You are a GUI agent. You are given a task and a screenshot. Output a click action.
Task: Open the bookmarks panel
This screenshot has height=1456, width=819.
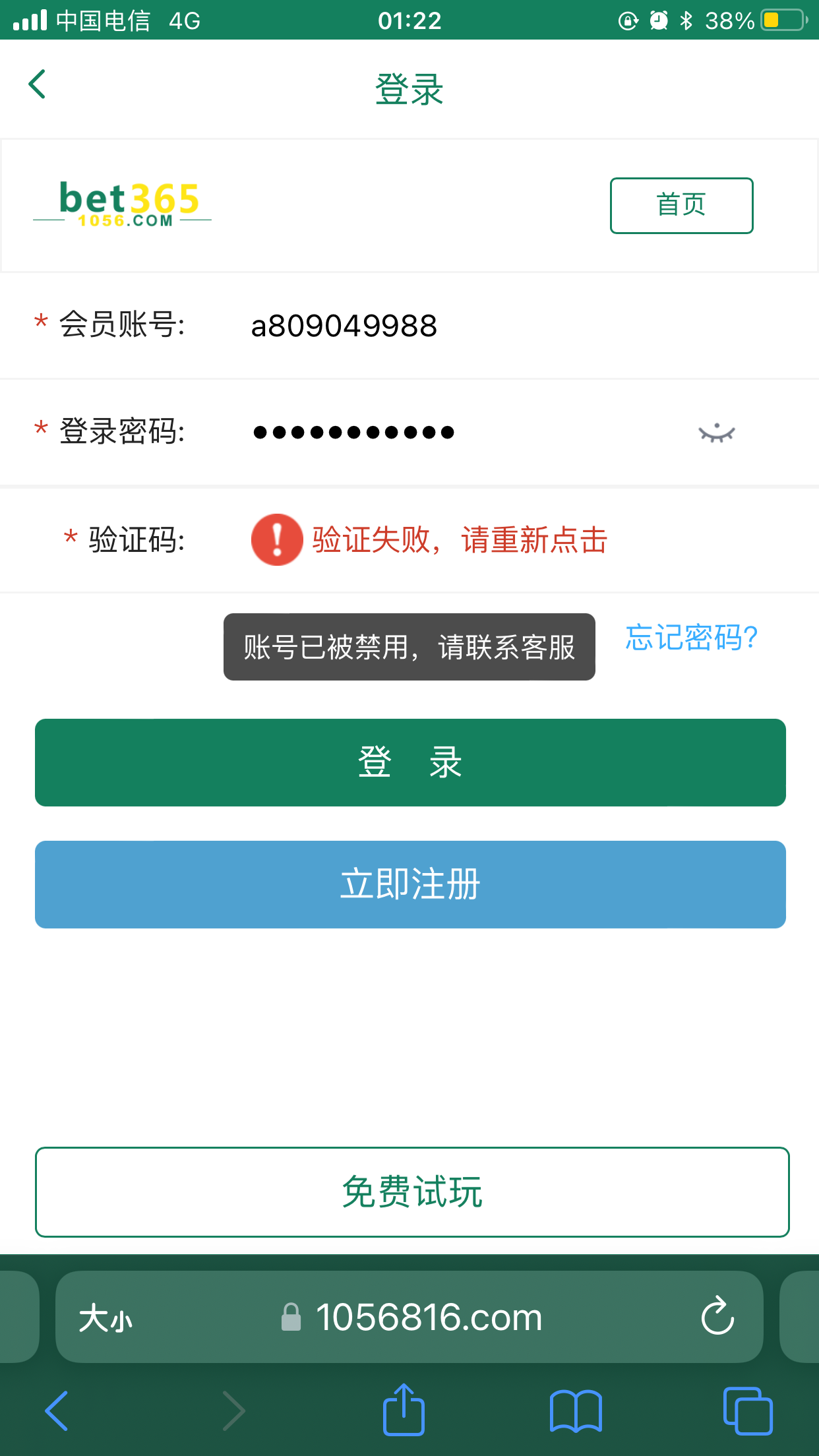point(574,1410)
